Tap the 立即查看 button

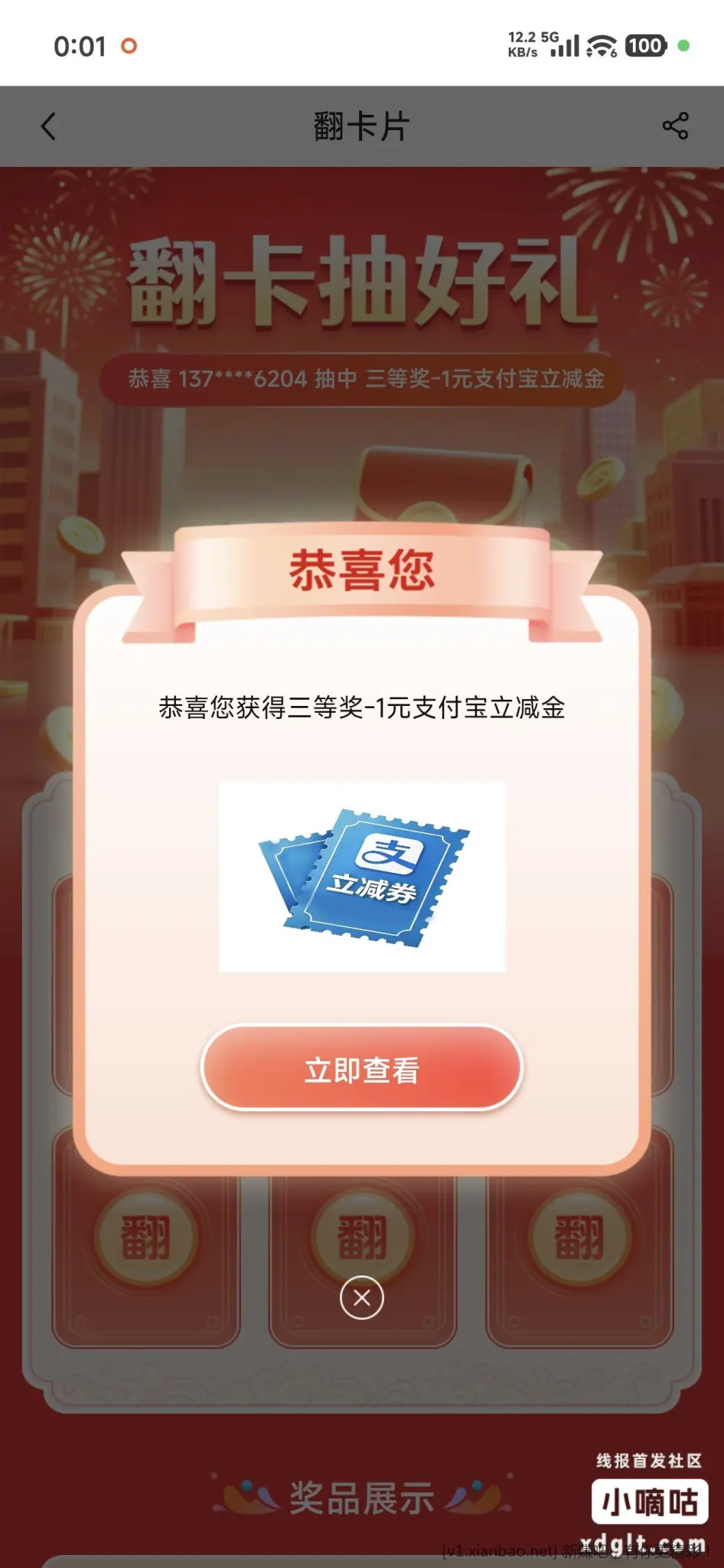coord(361,1070)
